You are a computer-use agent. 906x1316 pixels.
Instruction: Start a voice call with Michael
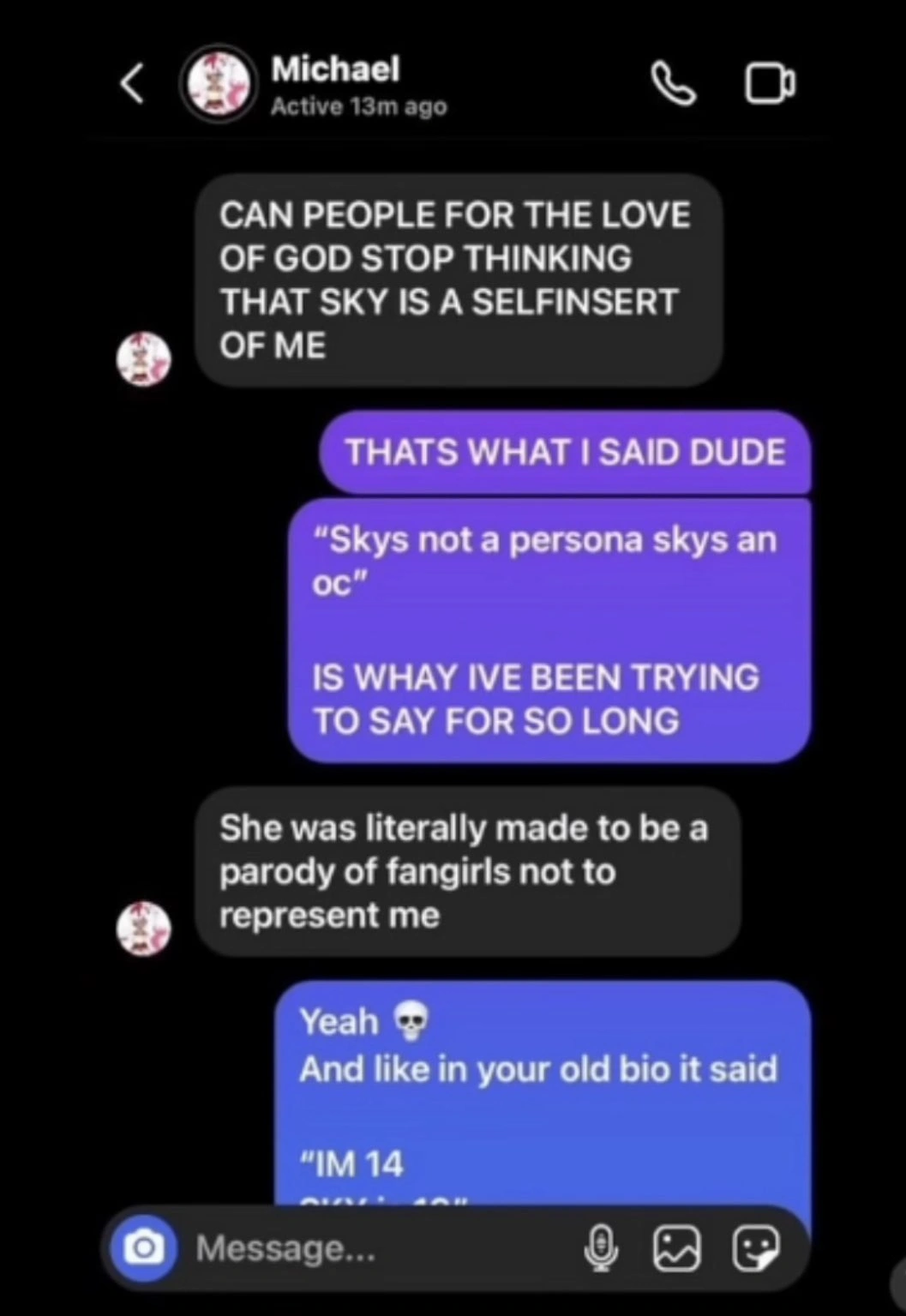[674, 85]
